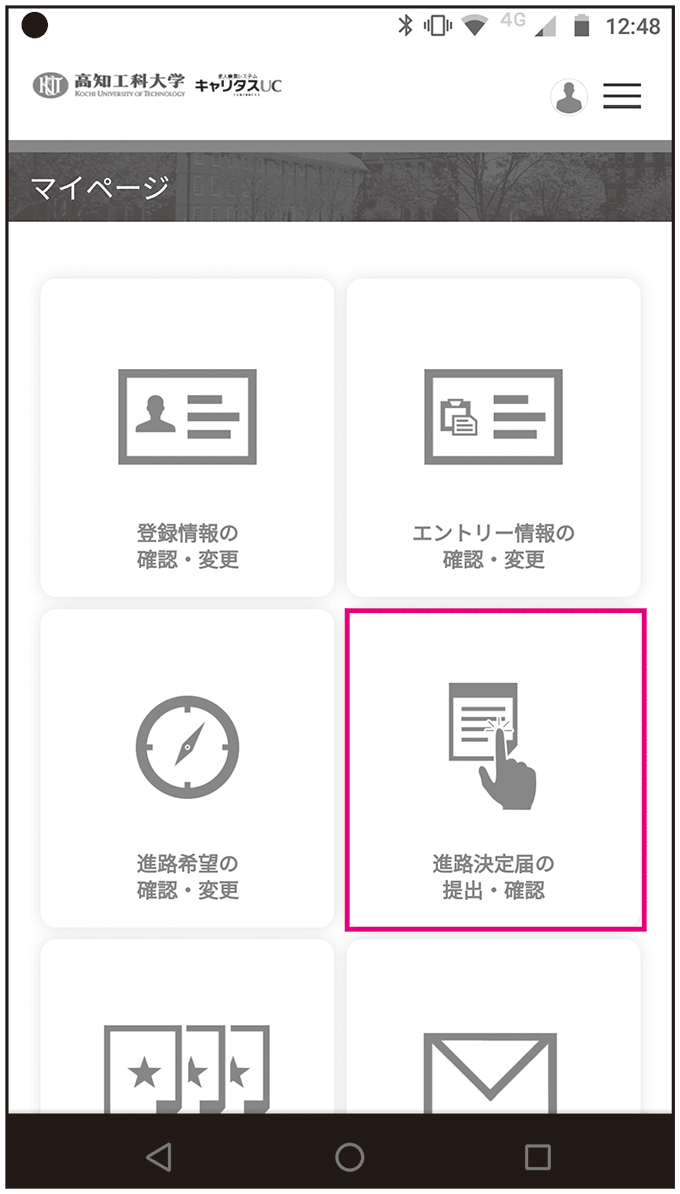Viewport: 680px width, 1194px height.
Task: Open the user profile icon
Action: [x=570, y=96]
